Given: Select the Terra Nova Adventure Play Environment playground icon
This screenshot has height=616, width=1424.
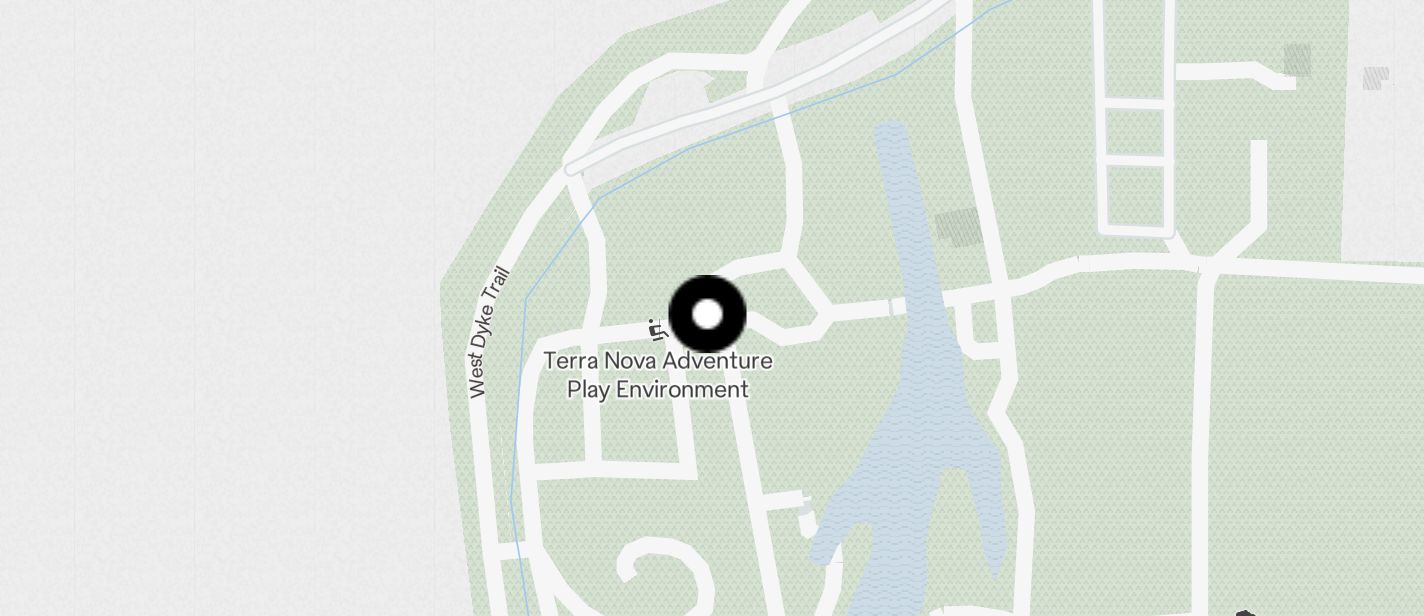Looking at the screenshot, I should pyautogui.click(x=658, y=330).
